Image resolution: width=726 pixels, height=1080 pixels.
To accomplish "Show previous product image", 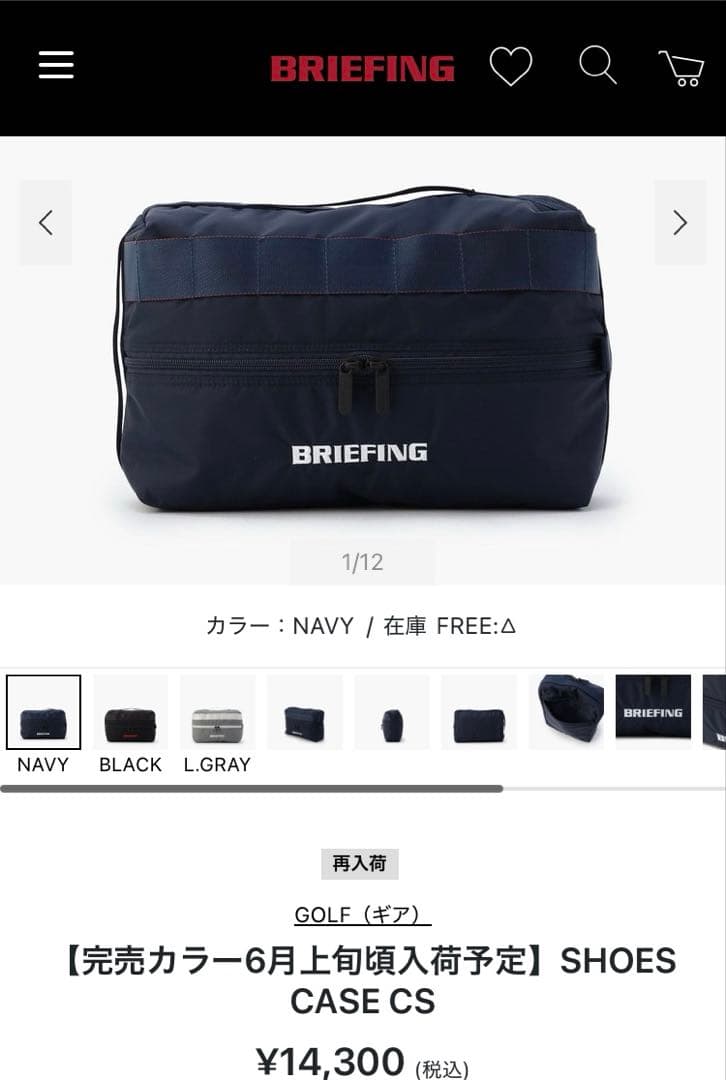I will [x=46, y=222].
